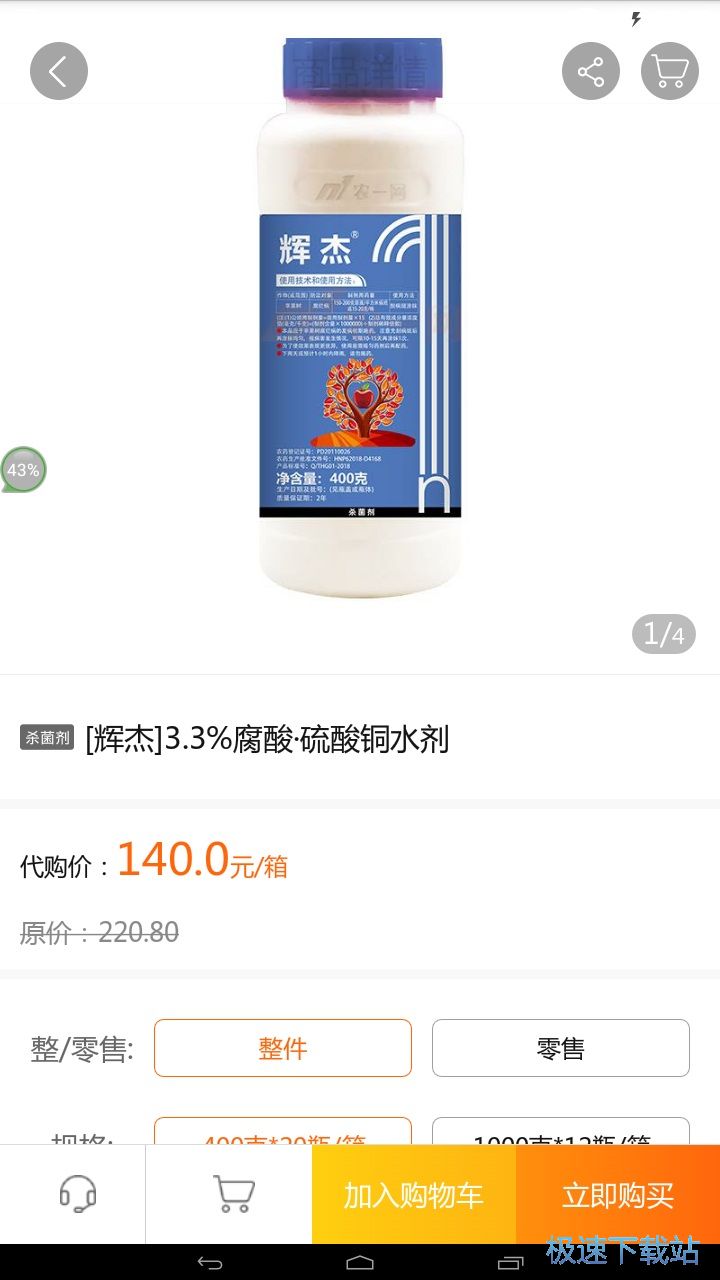The image size is (720, 1280).
Task: Tap 加入购物车 to add to cart
Action: pyautogui.click(x=414, y=1194)
